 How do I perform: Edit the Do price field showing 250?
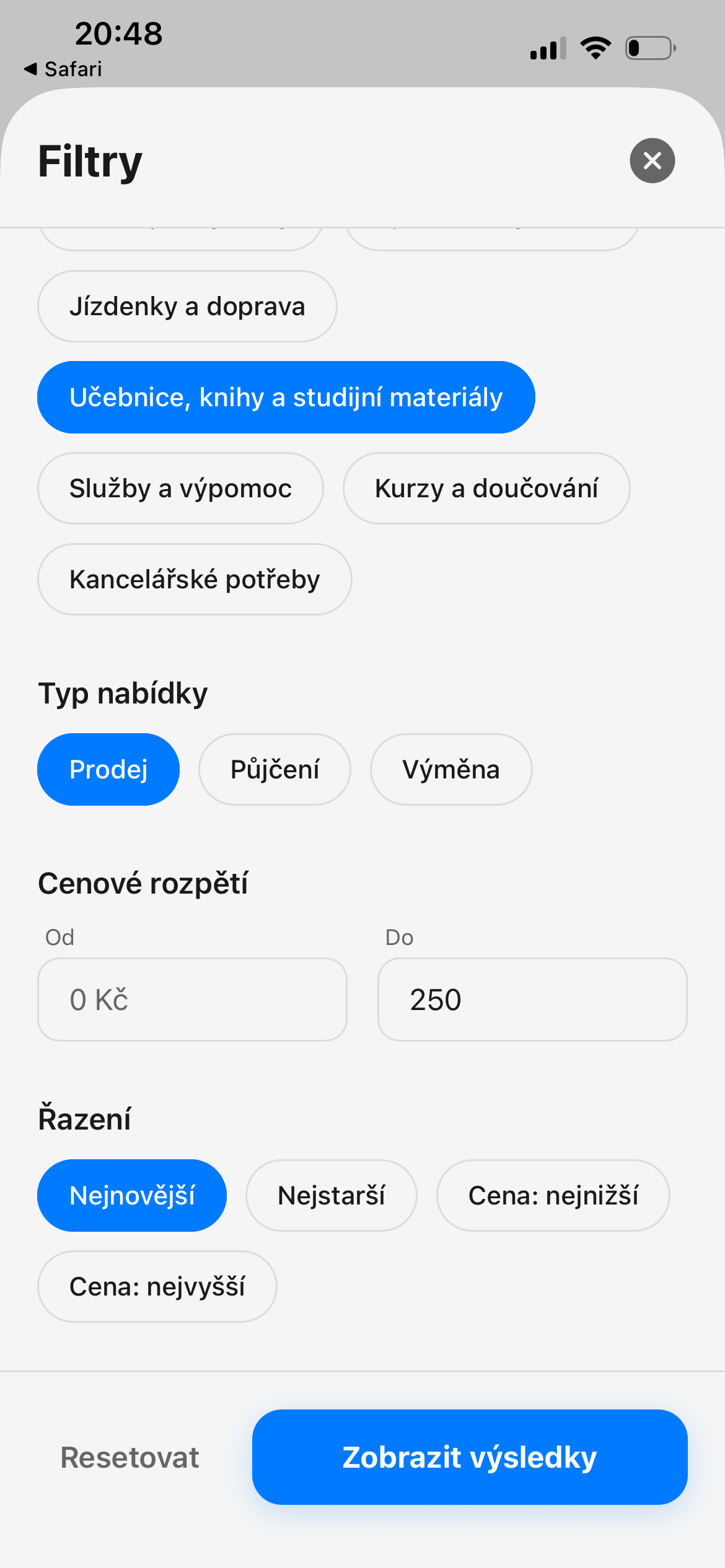click(x=532, y=1000)
